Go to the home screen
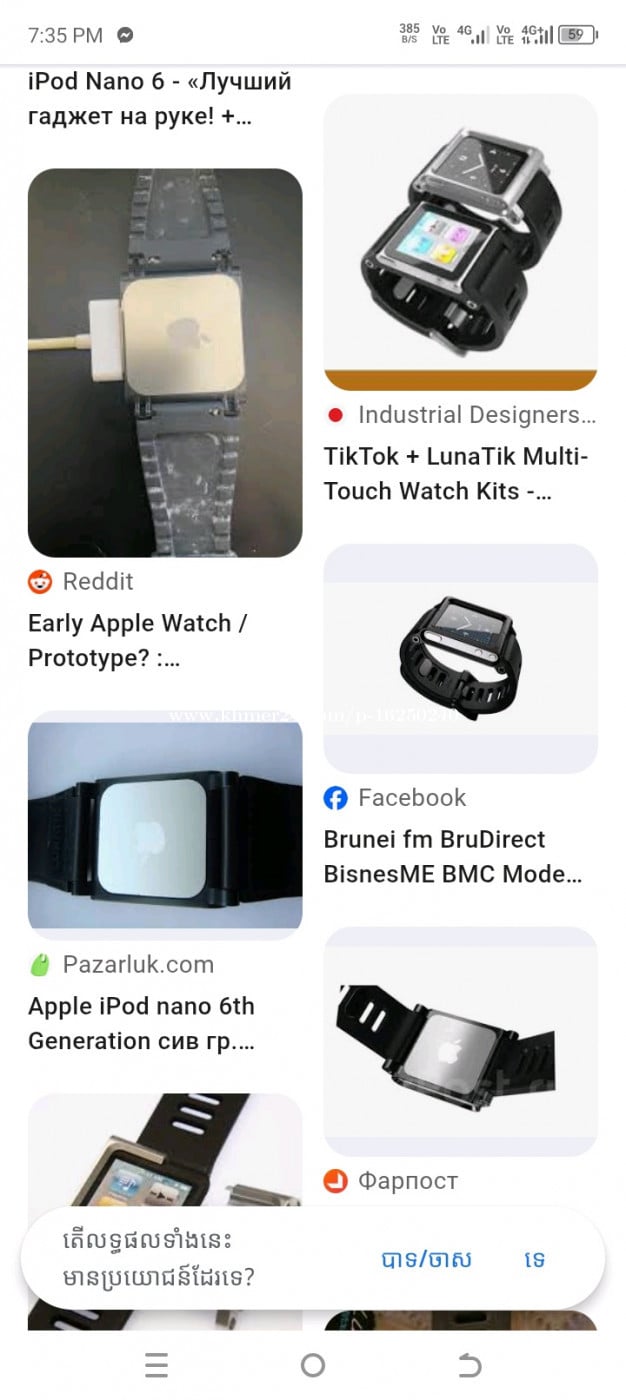The width and height of the screenshot is (626, 1400). pos(313,1365)
